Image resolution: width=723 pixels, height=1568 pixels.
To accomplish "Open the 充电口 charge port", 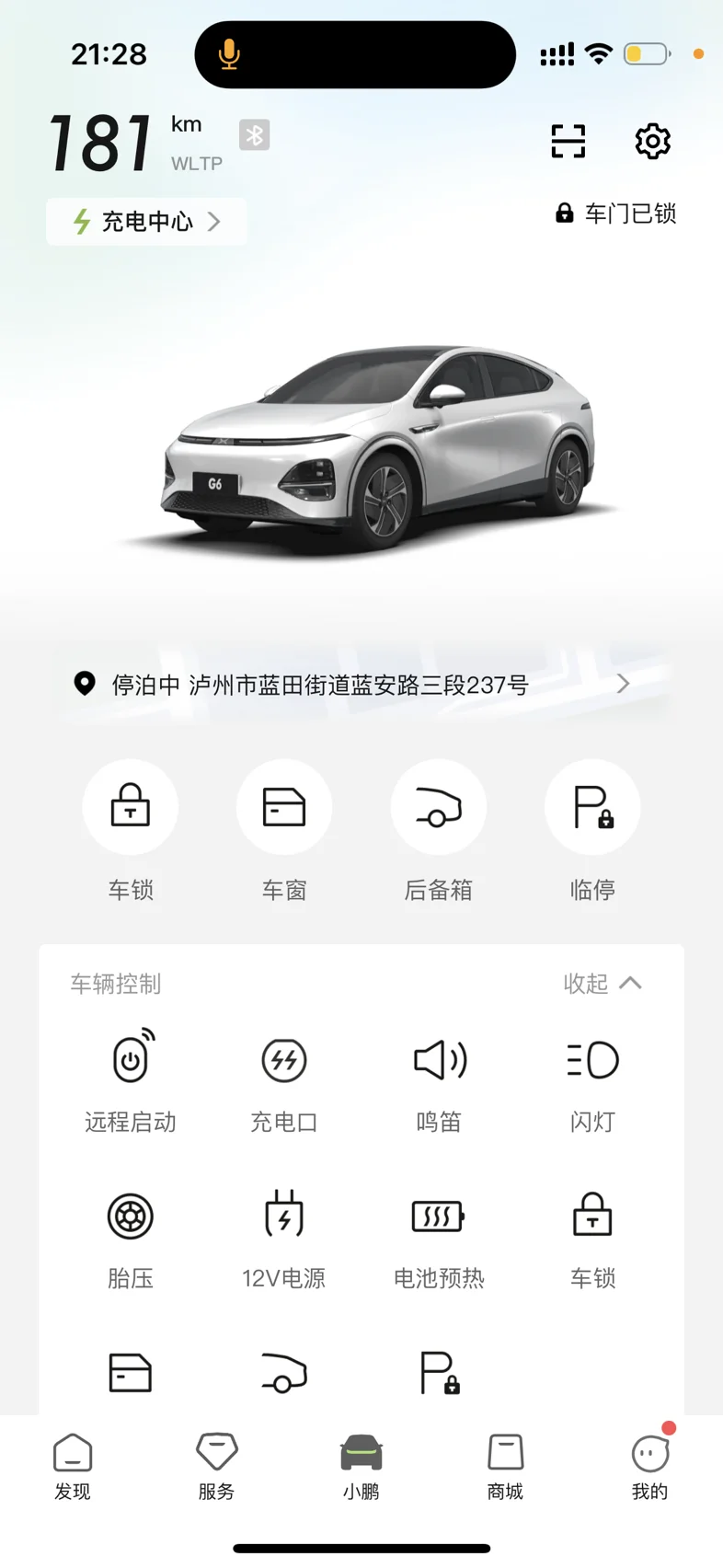I will (x=284, y=1081).
